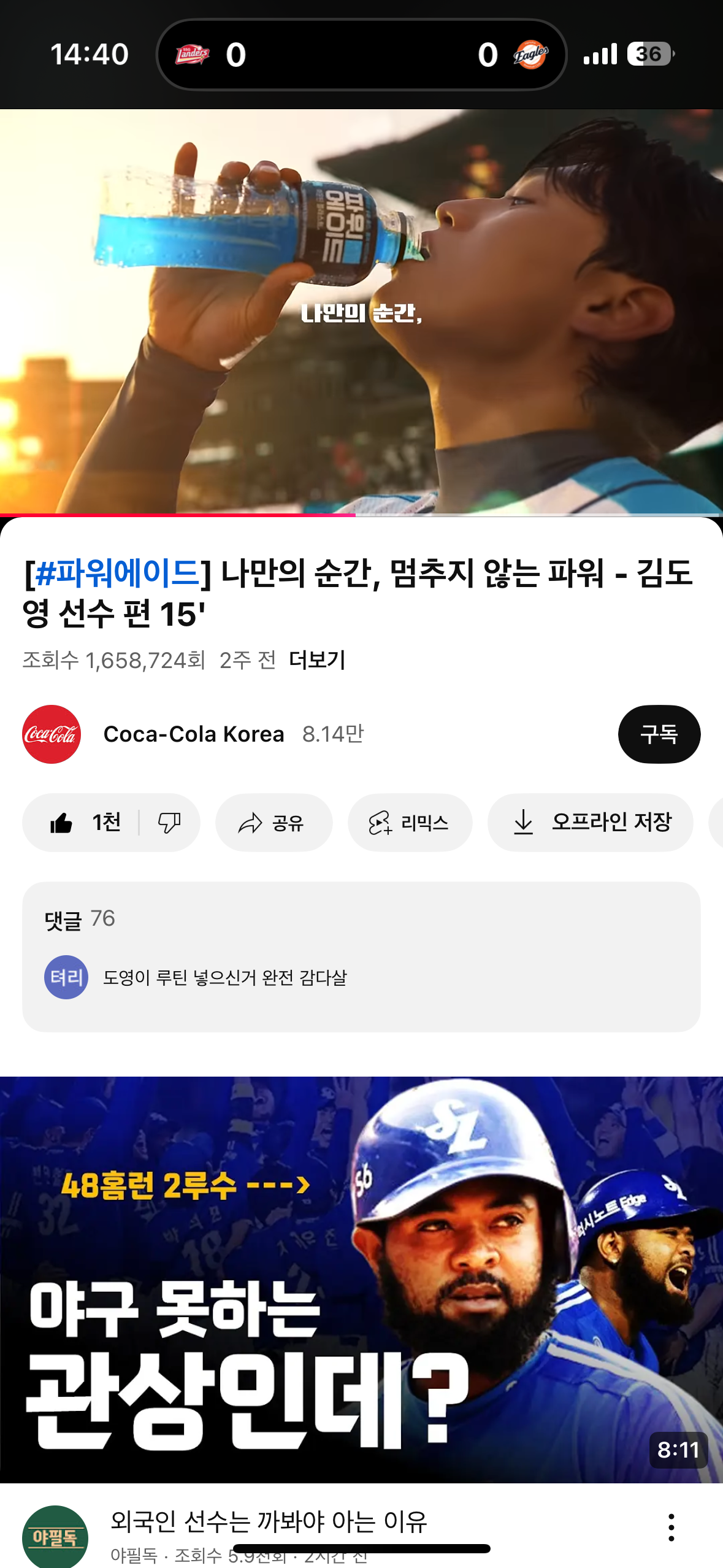The height and width of the screenshot is (1568, 723).
Task: Open overflow menu for 외국인 선수는 video
Action: 671,1527
